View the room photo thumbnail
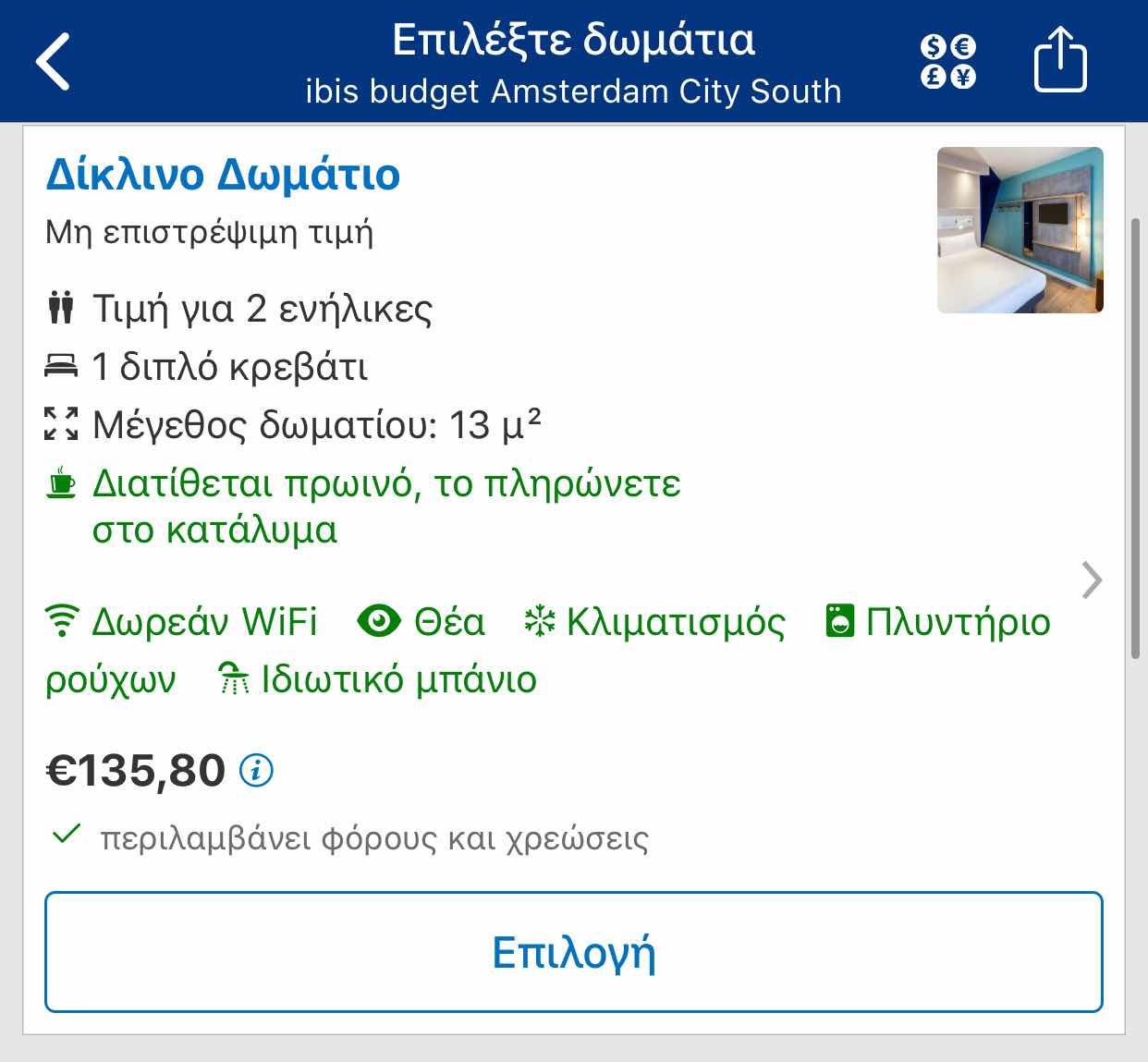The image size is (1148, 1062). 1020,230
